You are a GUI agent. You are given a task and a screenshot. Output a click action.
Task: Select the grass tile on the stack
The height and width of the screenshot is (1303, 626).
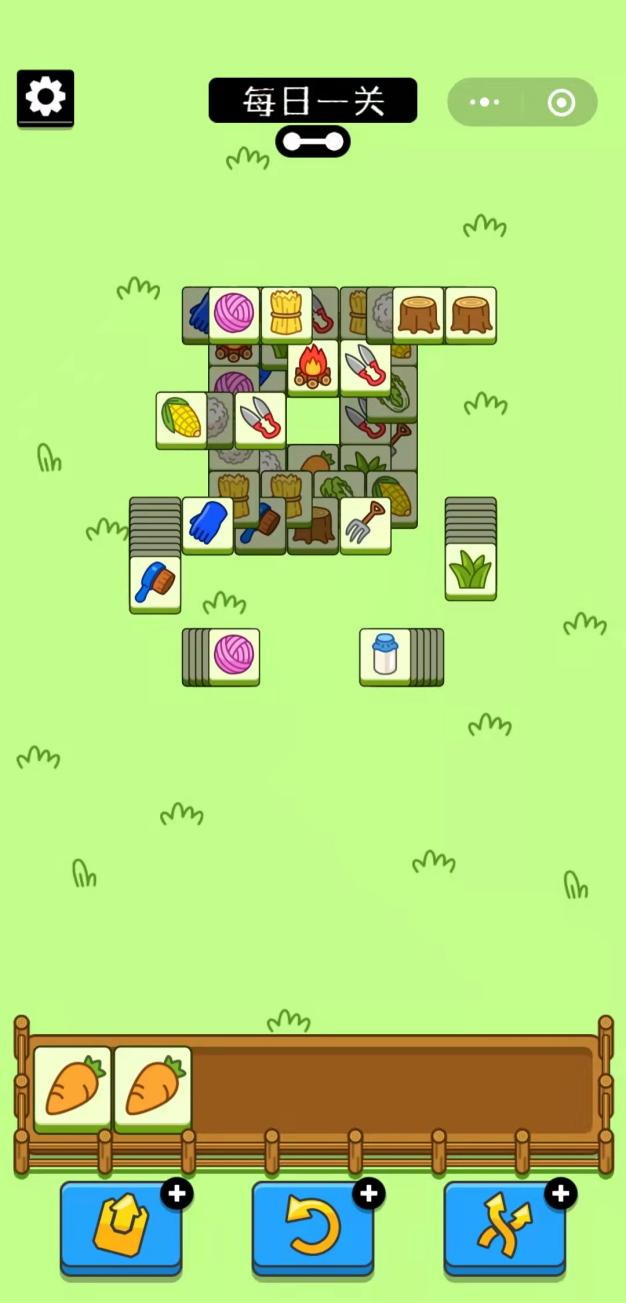[x=470, y=571]
